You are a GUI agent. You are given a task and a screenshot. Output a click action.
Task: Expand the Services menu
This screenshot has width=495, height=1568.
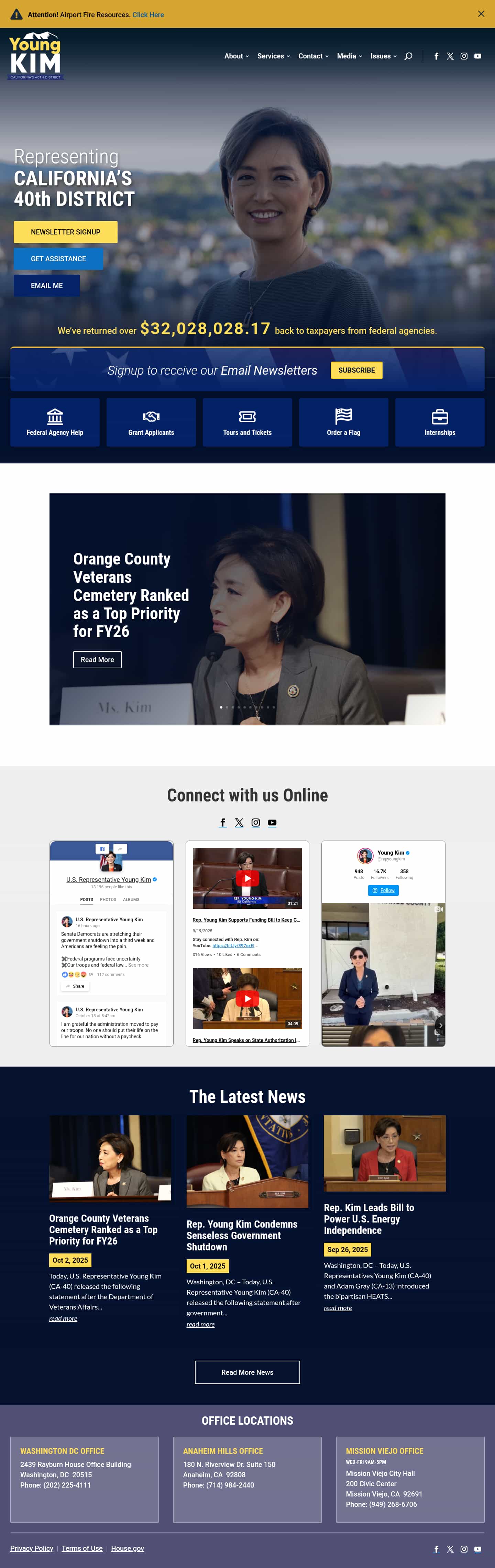coord(273,56)
